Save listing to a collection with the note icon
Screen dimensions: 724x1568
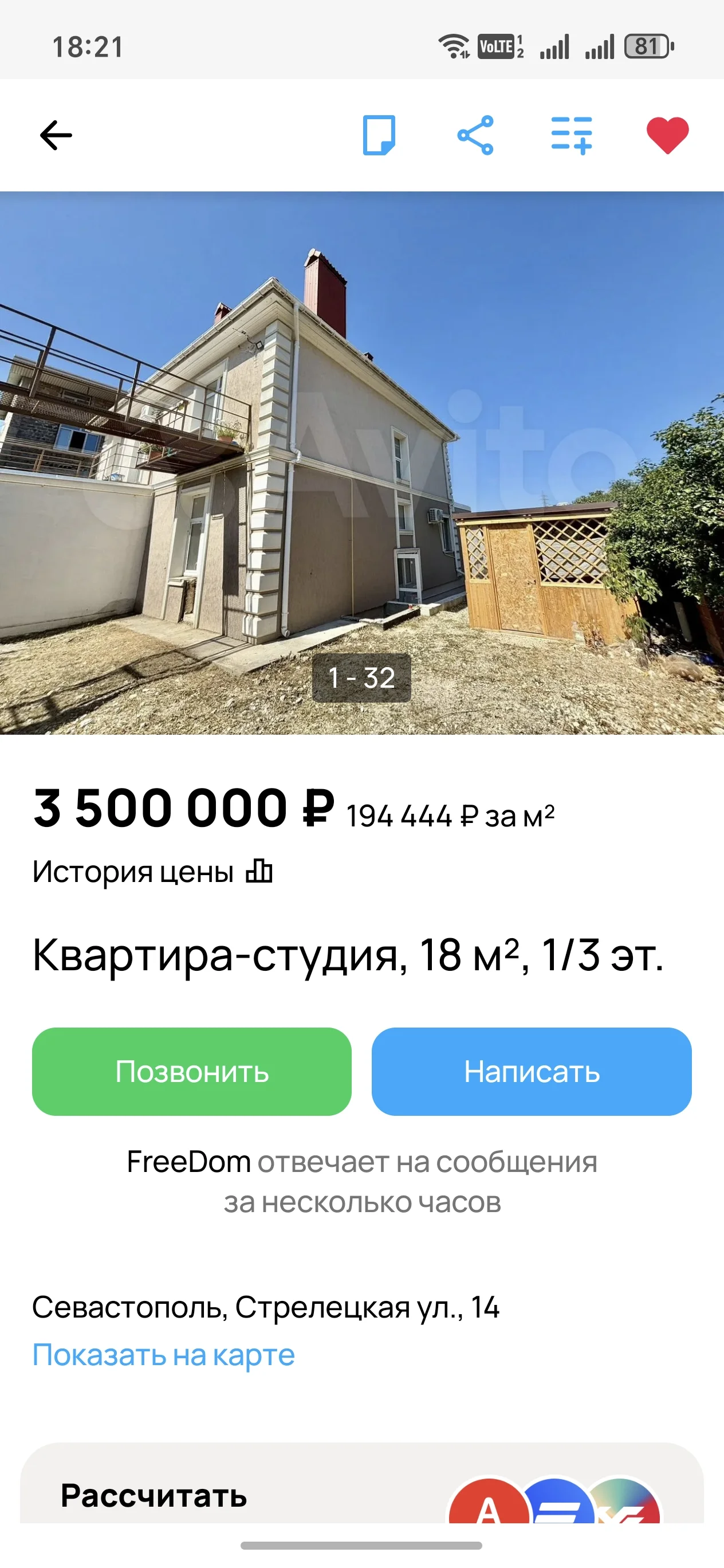pyautogui.click(x=380, y=135)
